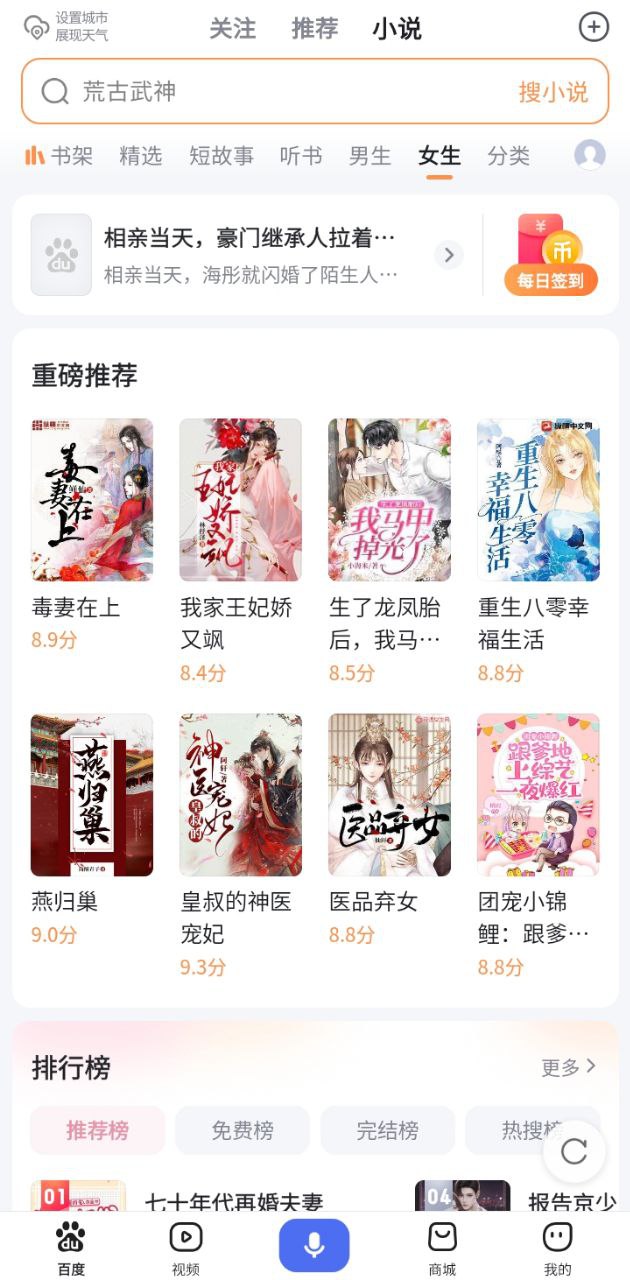Viewport: 630px width, 1280px height.
Task: Select the 完结榜 ranking chip
Action: [387, 1131]
